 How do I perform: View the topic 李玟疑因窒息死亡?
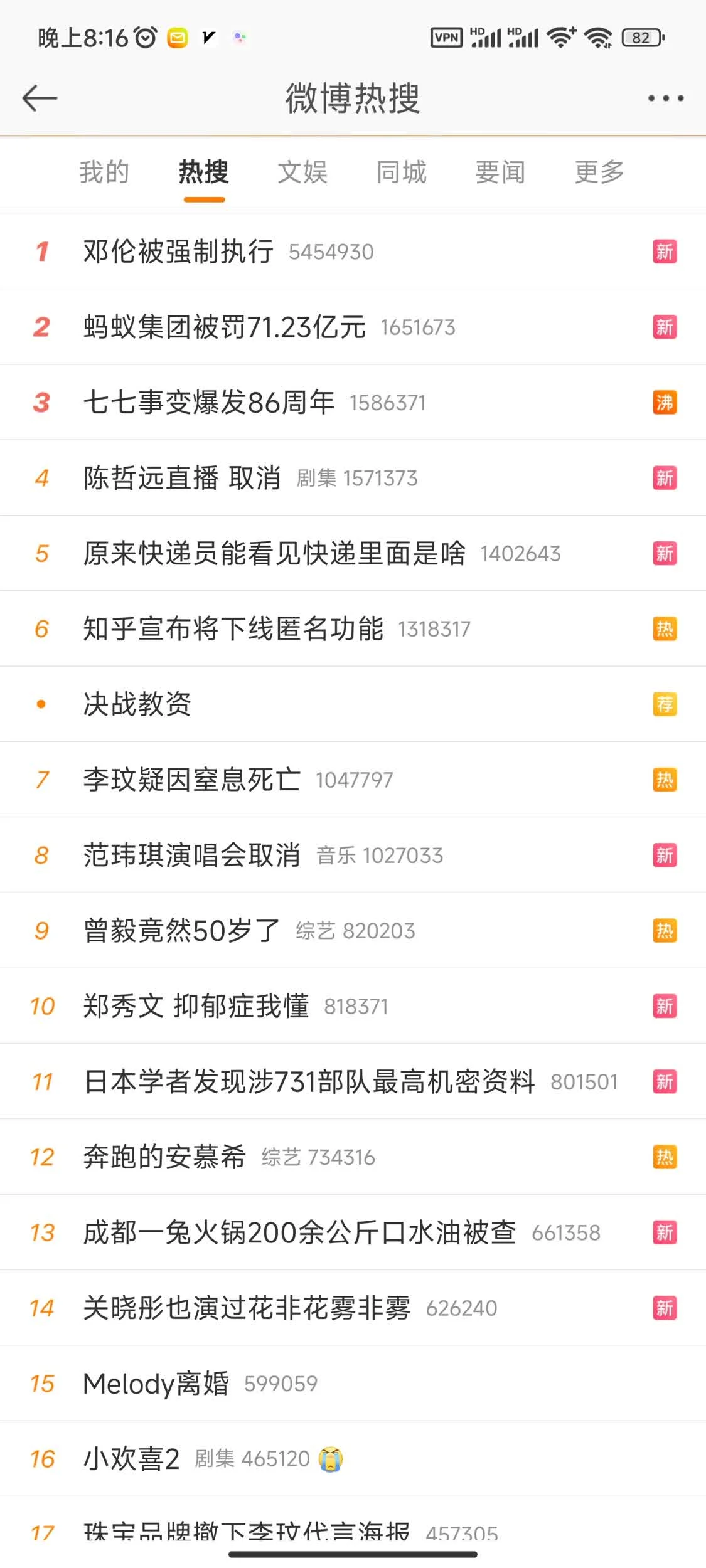[x=191, y=780]
